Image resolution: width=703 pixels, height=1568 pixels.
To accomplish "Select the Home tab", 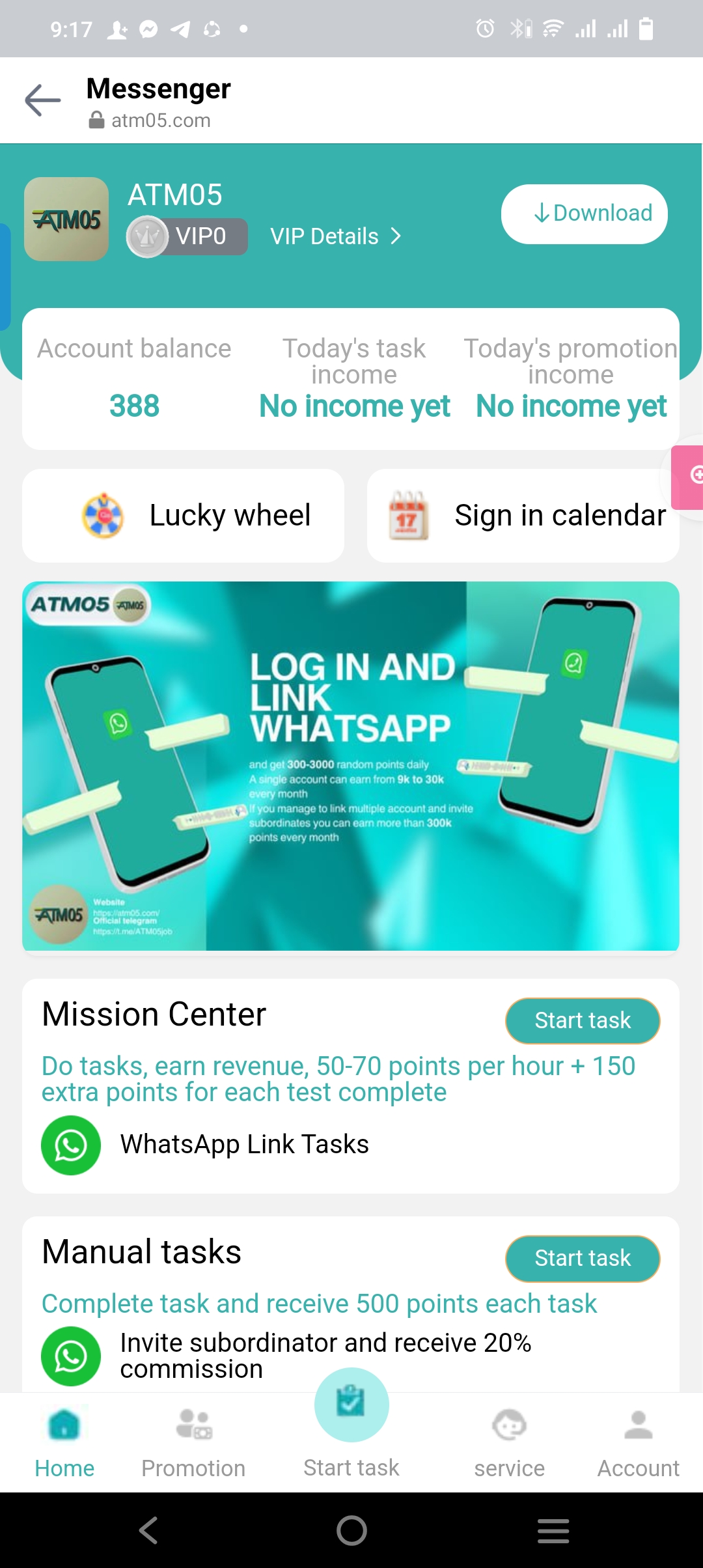I will pyautogui.click(x=64, y=1442).
